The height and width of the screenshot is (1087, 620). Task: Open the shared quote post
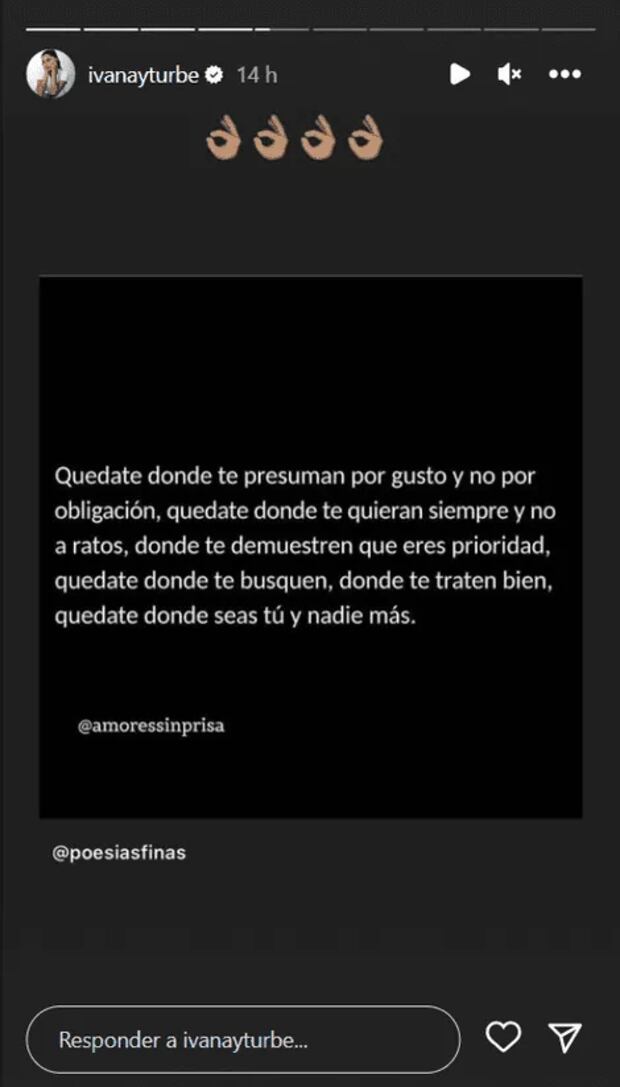point(310,546)
